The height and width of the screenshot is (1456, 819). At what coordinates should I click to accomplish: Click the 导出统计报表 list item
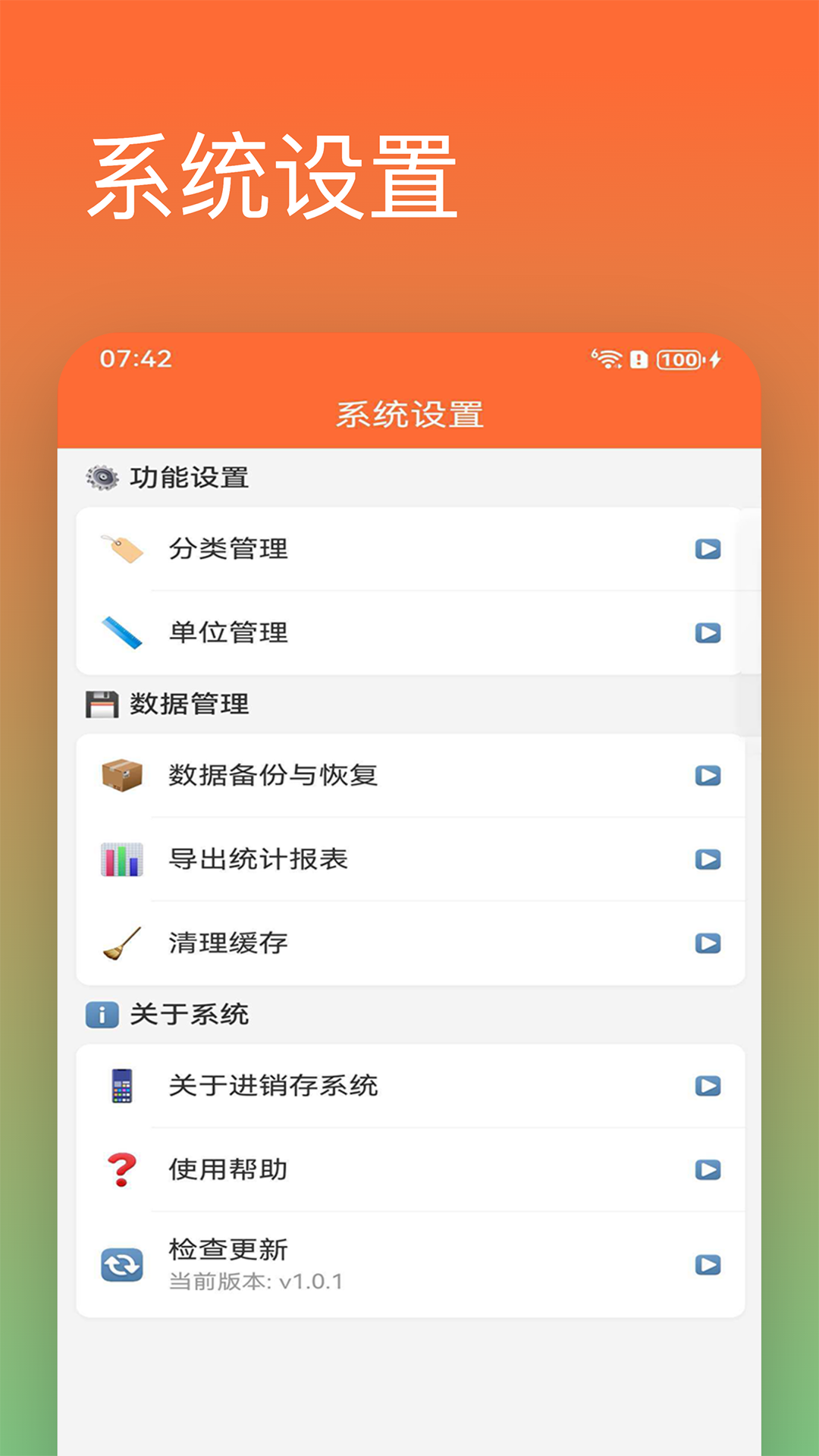409,858
